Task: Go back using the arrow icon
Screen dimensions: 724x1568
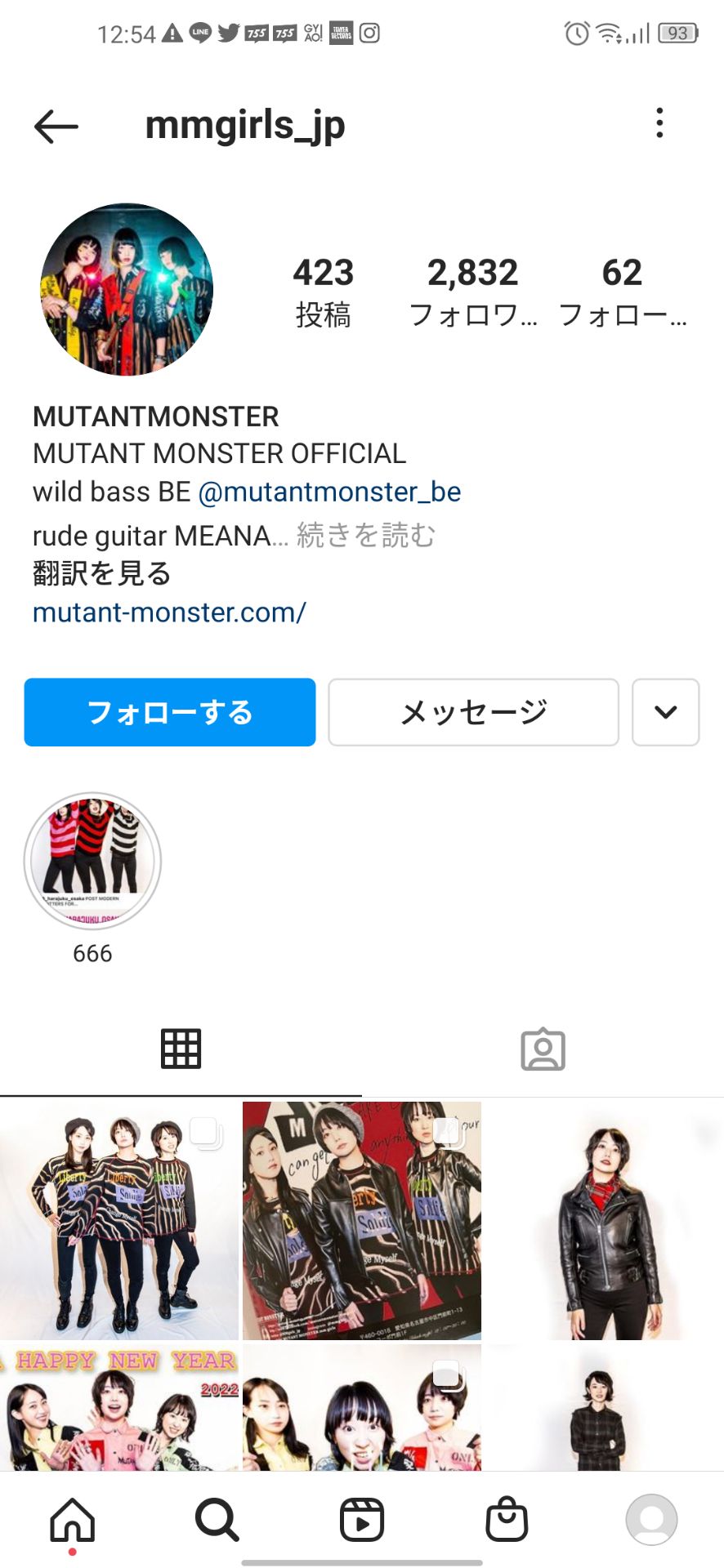Action: pyautogui.click(x=56, y=127)
